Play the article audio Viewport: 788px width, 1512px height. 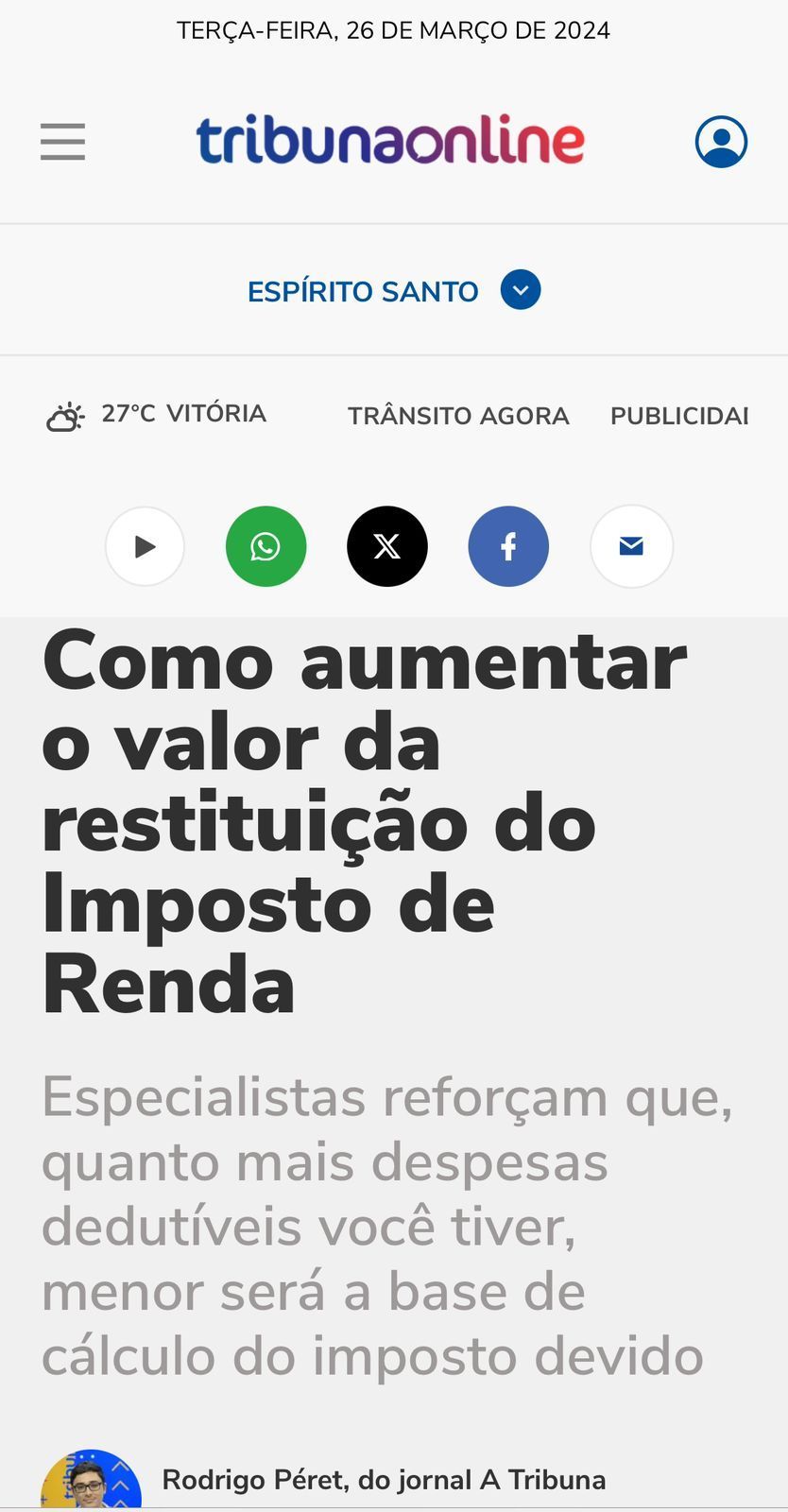(145, 546)
